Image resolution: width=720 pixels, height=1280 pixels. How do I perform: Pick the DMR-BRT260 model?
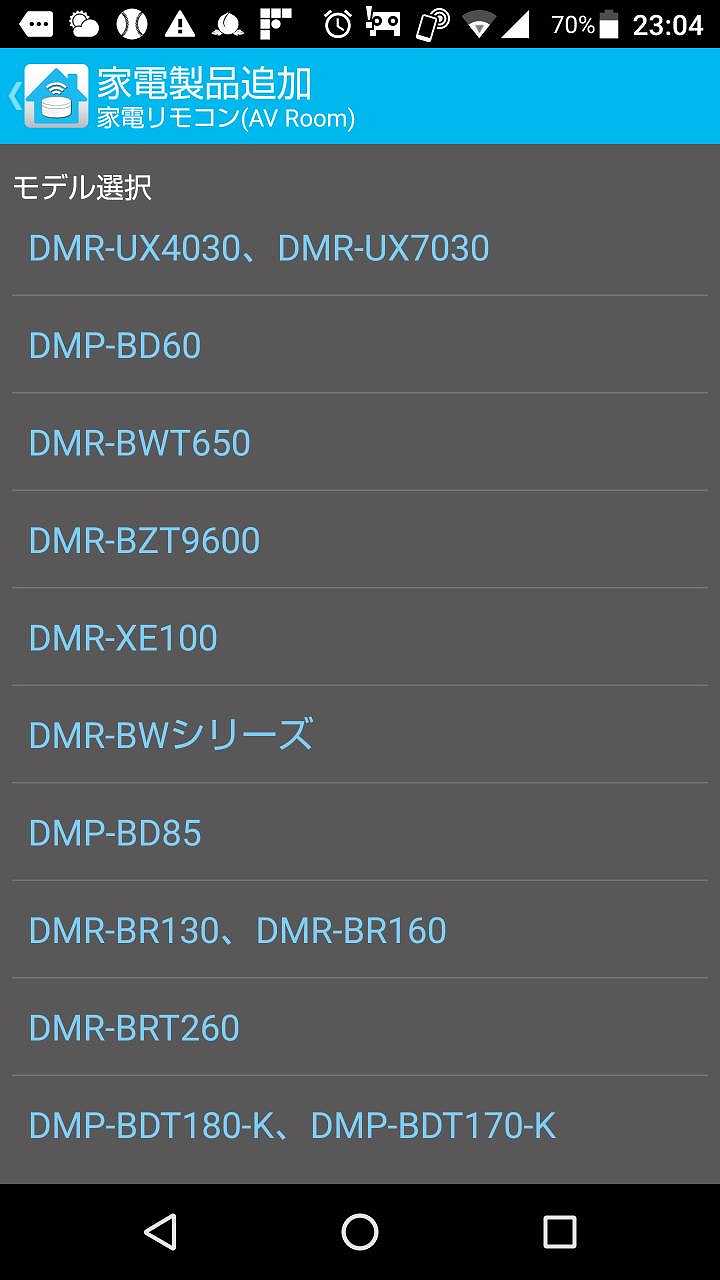(x=134, y=1028)
